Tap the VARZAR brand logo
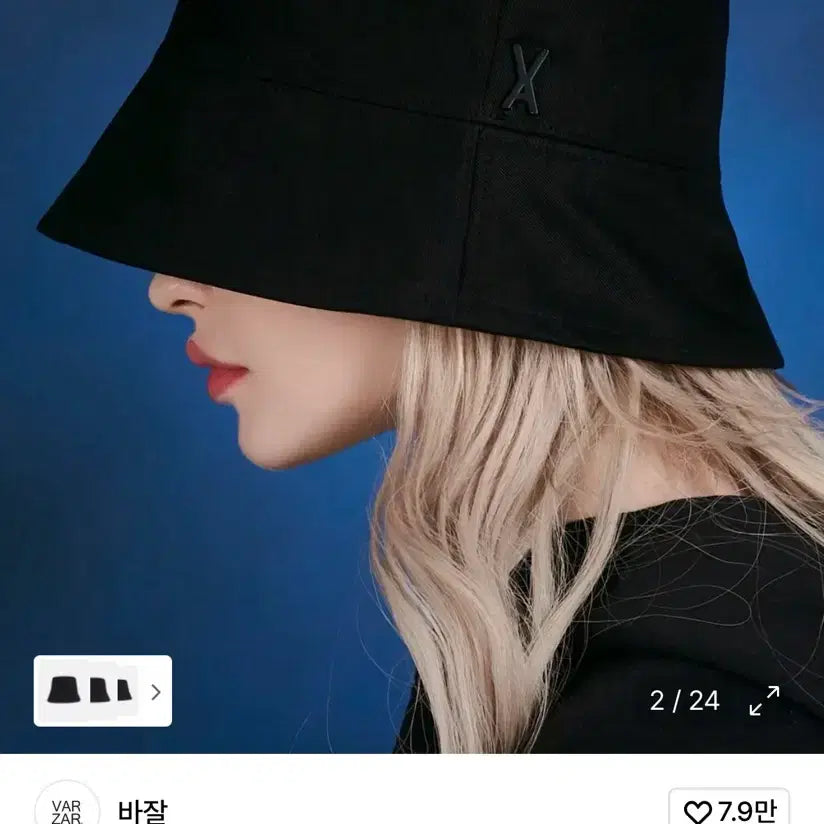The width and height of the screenshot is (824, 824). tap(67, 806)
